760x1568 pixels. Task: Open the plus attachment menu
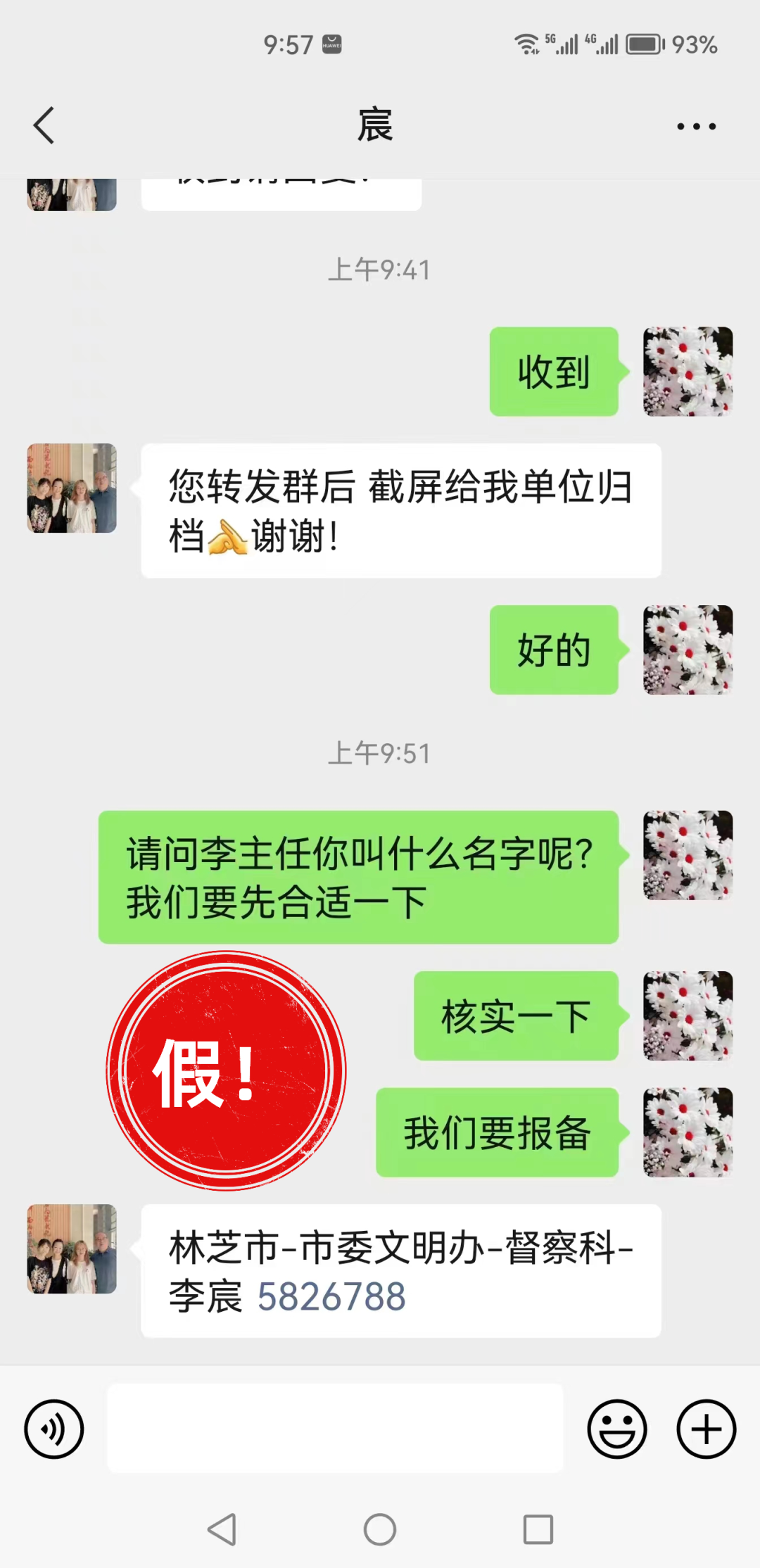click(x=706, y=1429)
